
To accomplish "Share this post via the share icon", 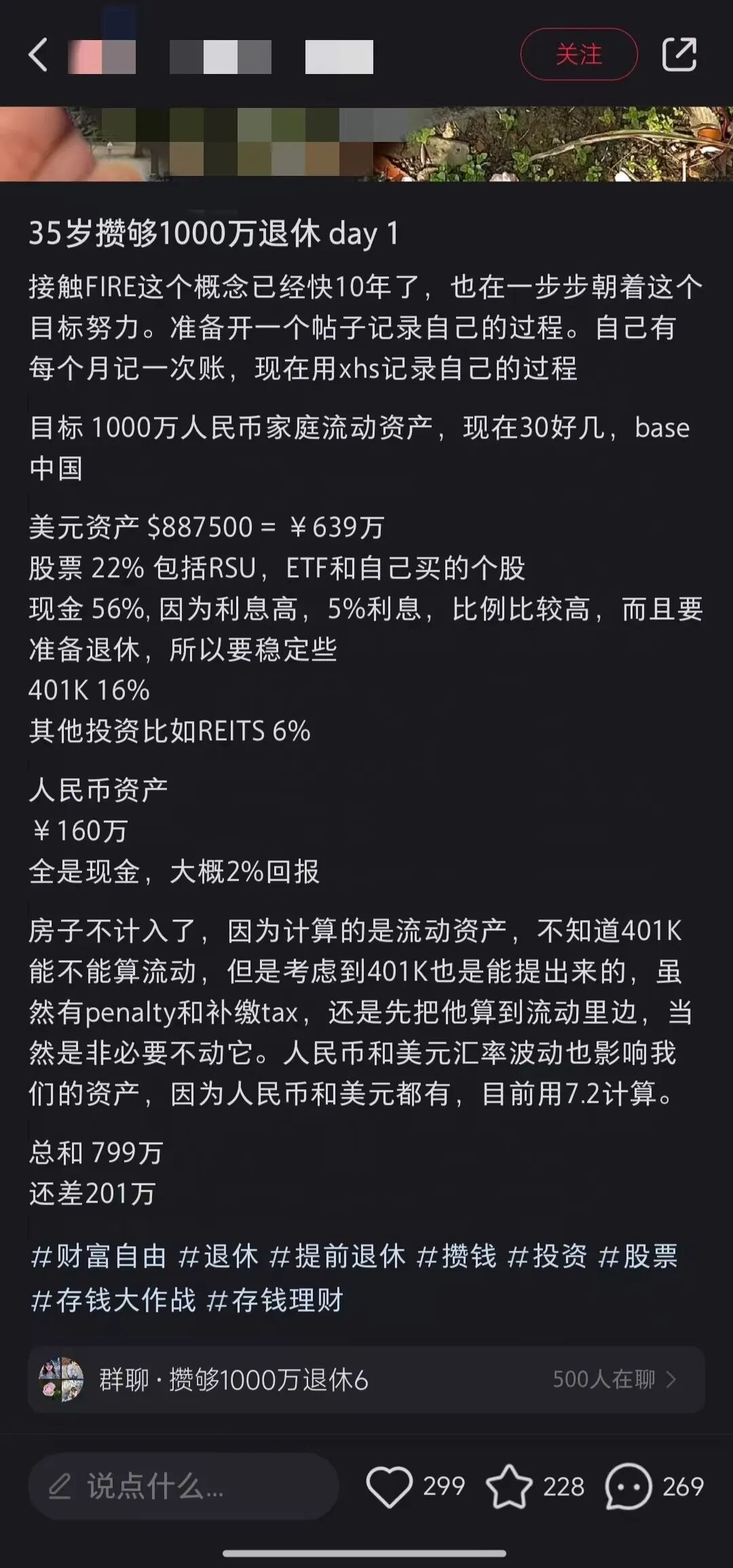I will pos(679,54).
